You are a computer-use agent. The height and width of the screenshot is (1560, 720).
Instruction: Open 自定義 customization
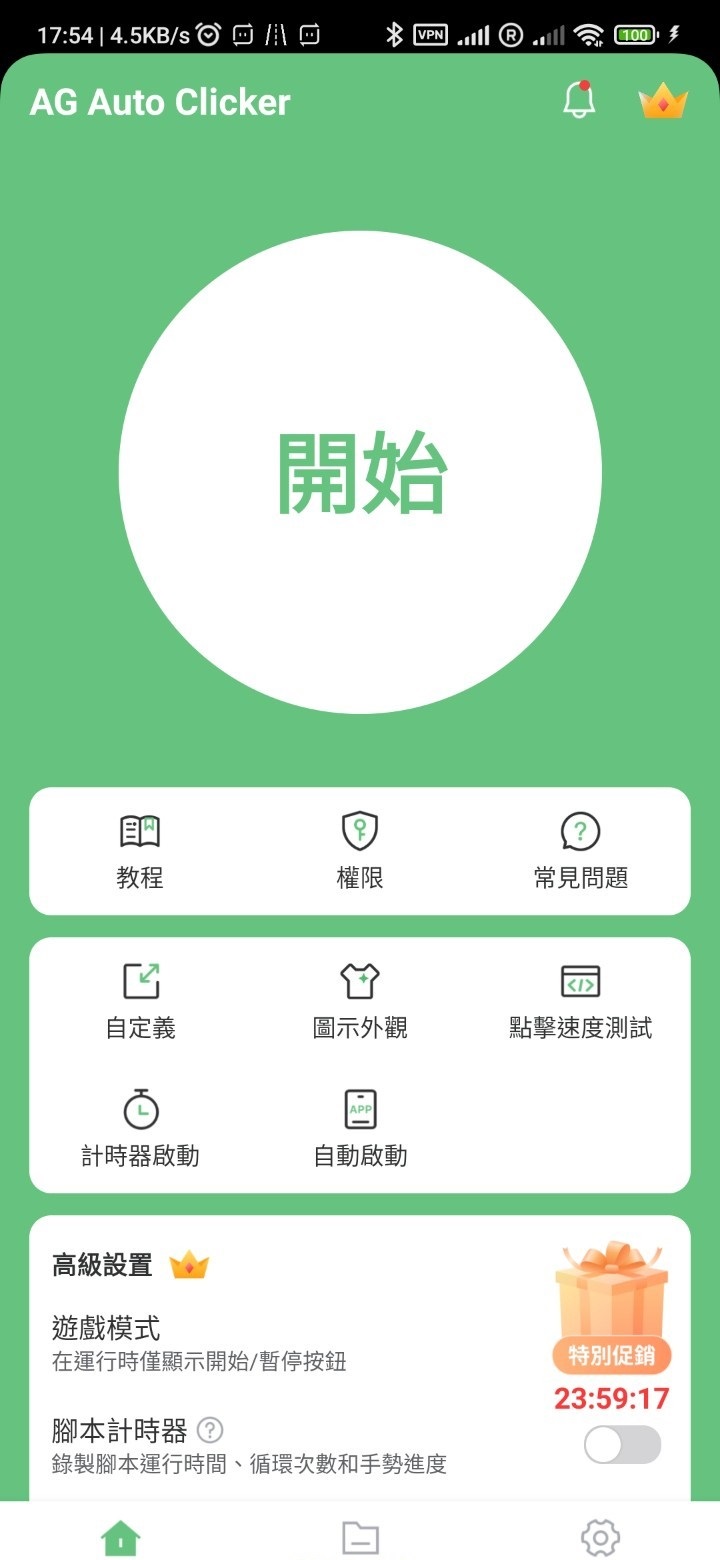(x=140, y=1000)
